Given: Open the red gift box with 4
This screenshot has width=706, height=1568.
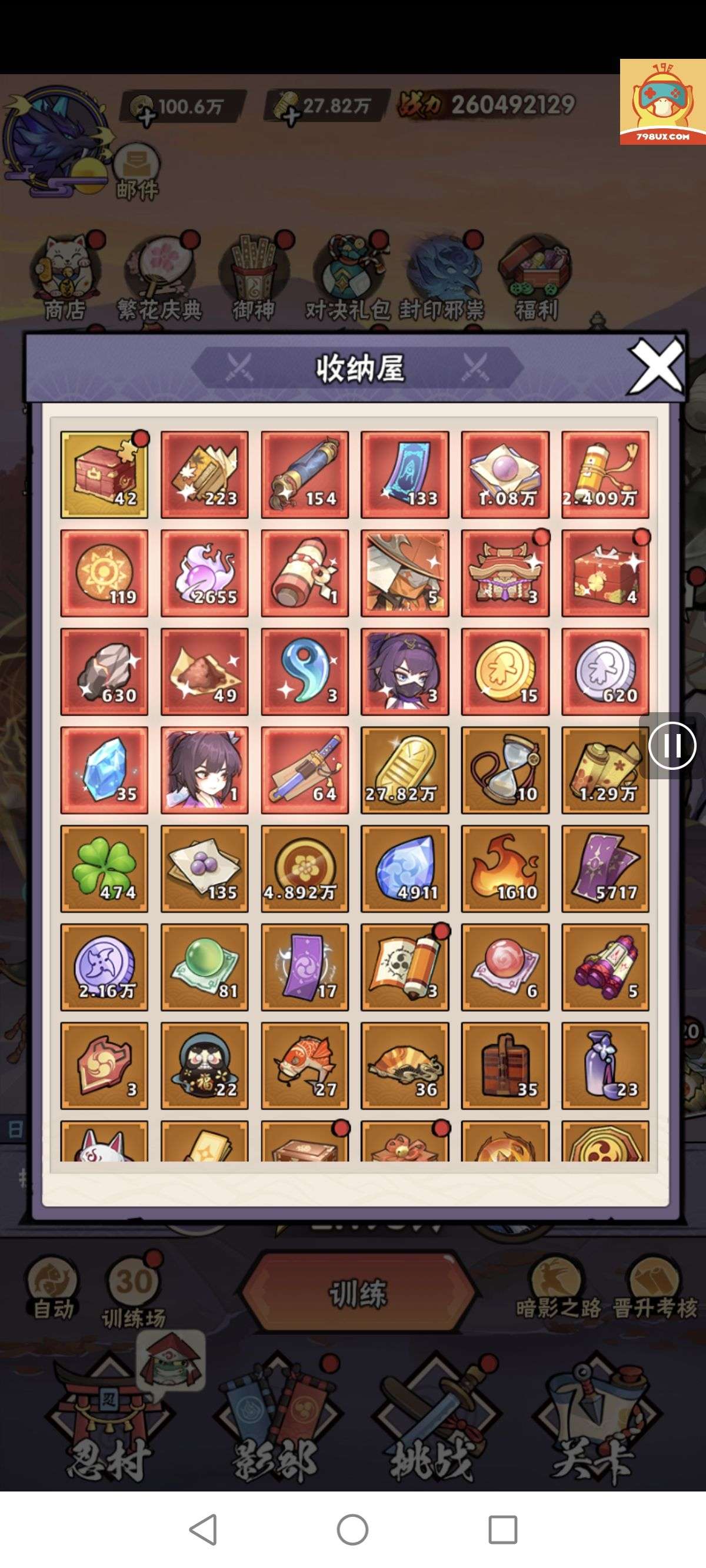Looking at the screenshot, I should (x=605, y=573).
